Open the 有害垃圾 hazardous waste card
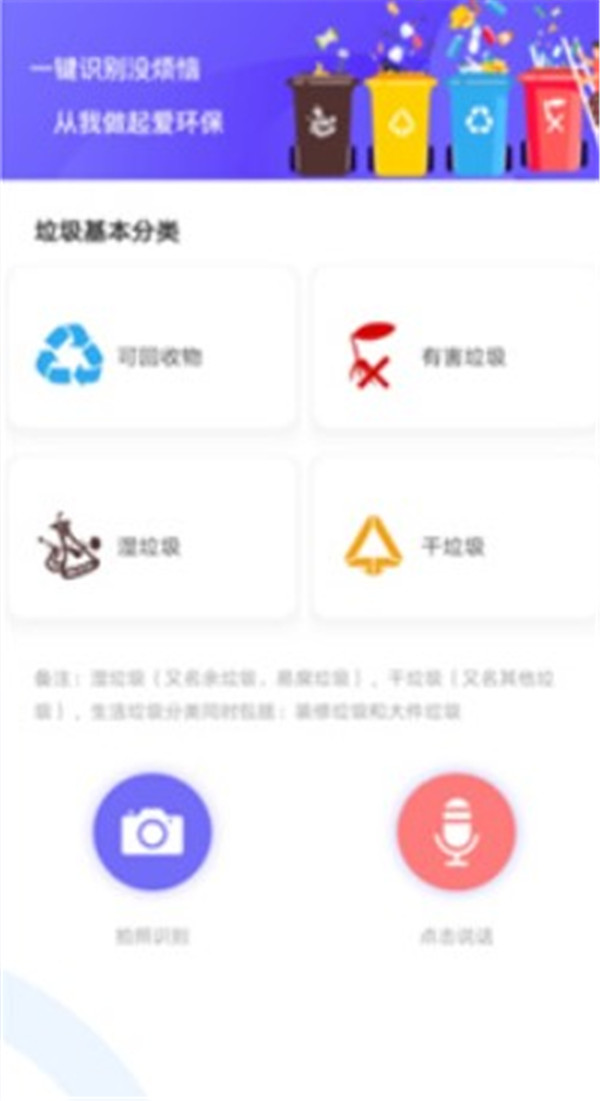This screenshot has height=1101, width=600. click(x=454, y=348)
